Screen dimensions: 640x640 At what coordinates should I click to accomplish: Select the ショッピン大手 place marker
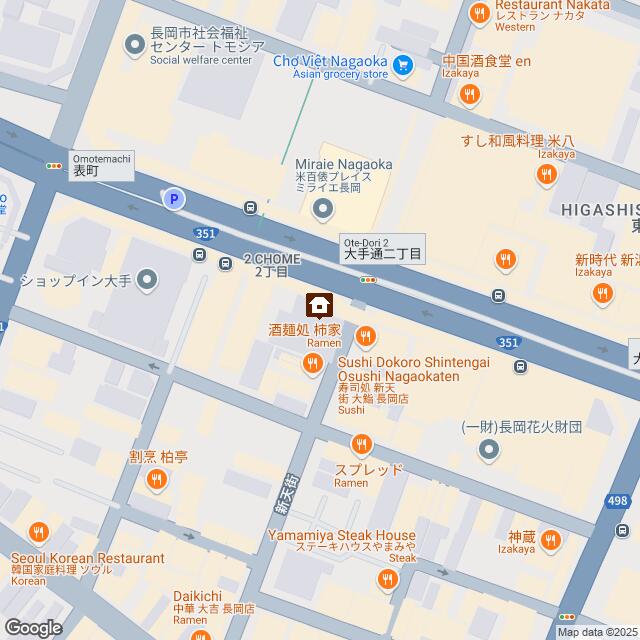click(148, 279)
